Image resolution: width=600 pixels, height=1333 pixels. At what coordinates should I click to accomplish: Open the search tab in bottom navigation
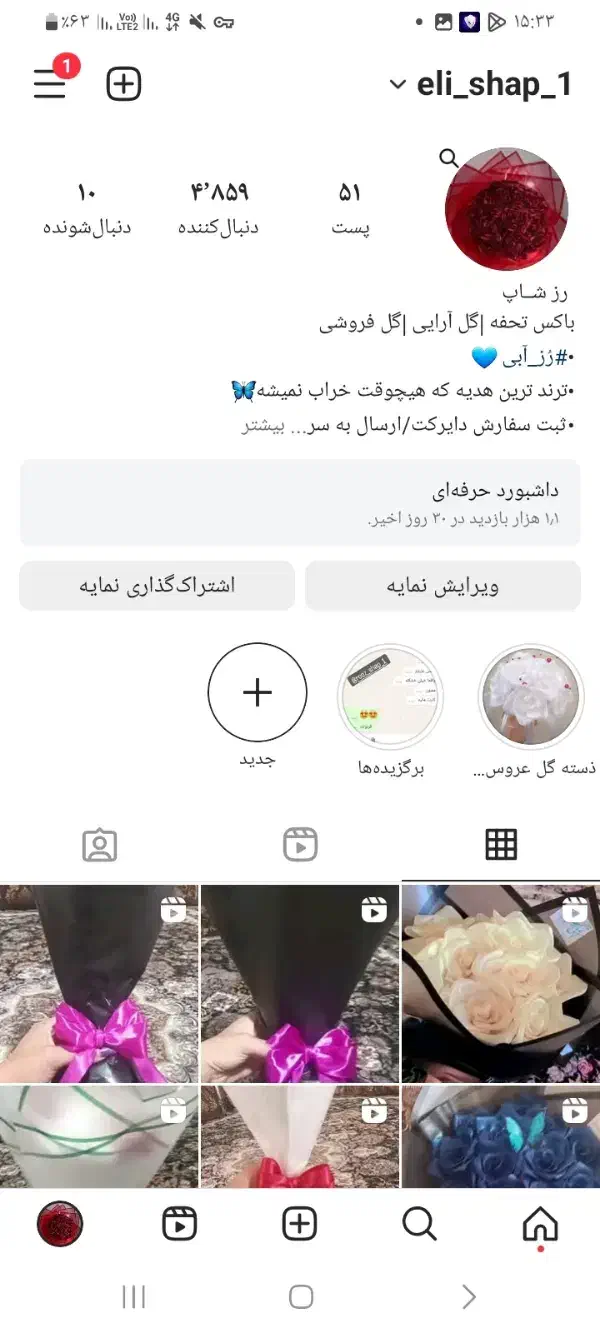pyautogui.click(x=419, y=1223)
